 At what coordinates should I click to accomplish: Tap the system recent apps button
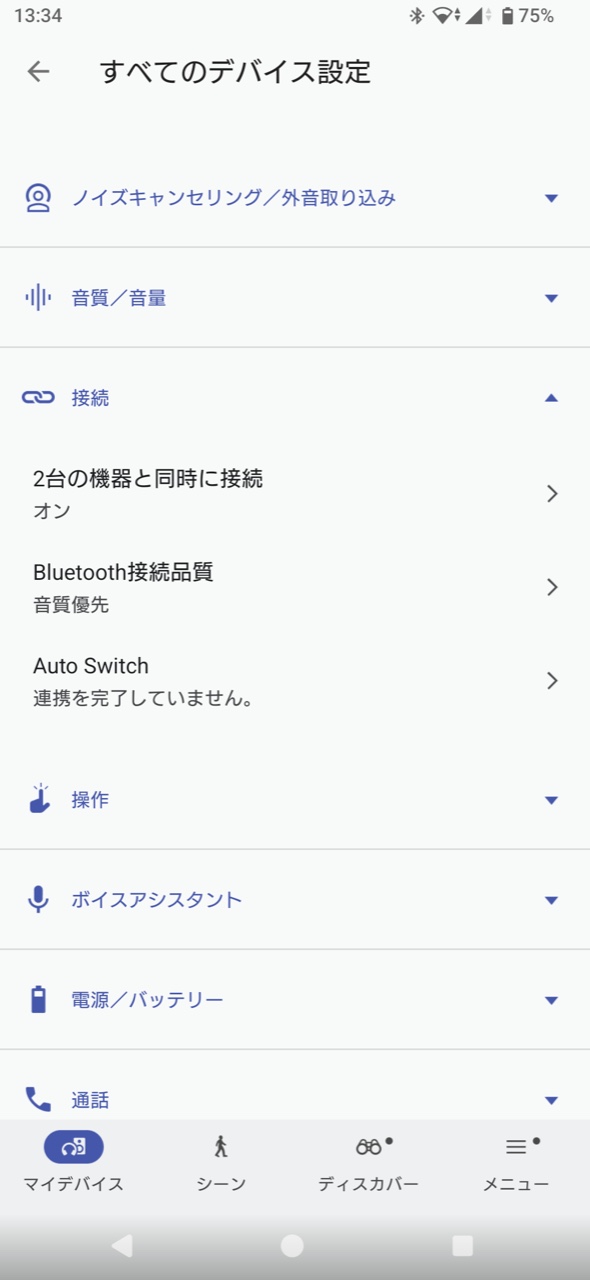pos(462,1245)
